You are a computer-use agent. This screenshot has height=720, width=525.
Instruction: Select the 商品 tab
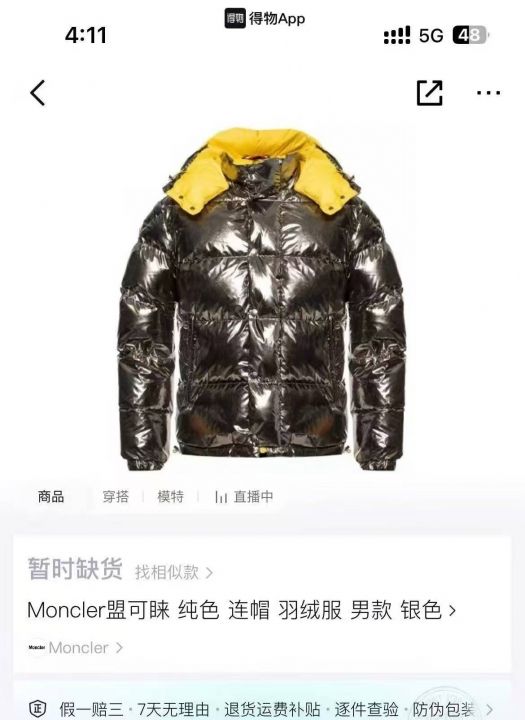point(51,496)
